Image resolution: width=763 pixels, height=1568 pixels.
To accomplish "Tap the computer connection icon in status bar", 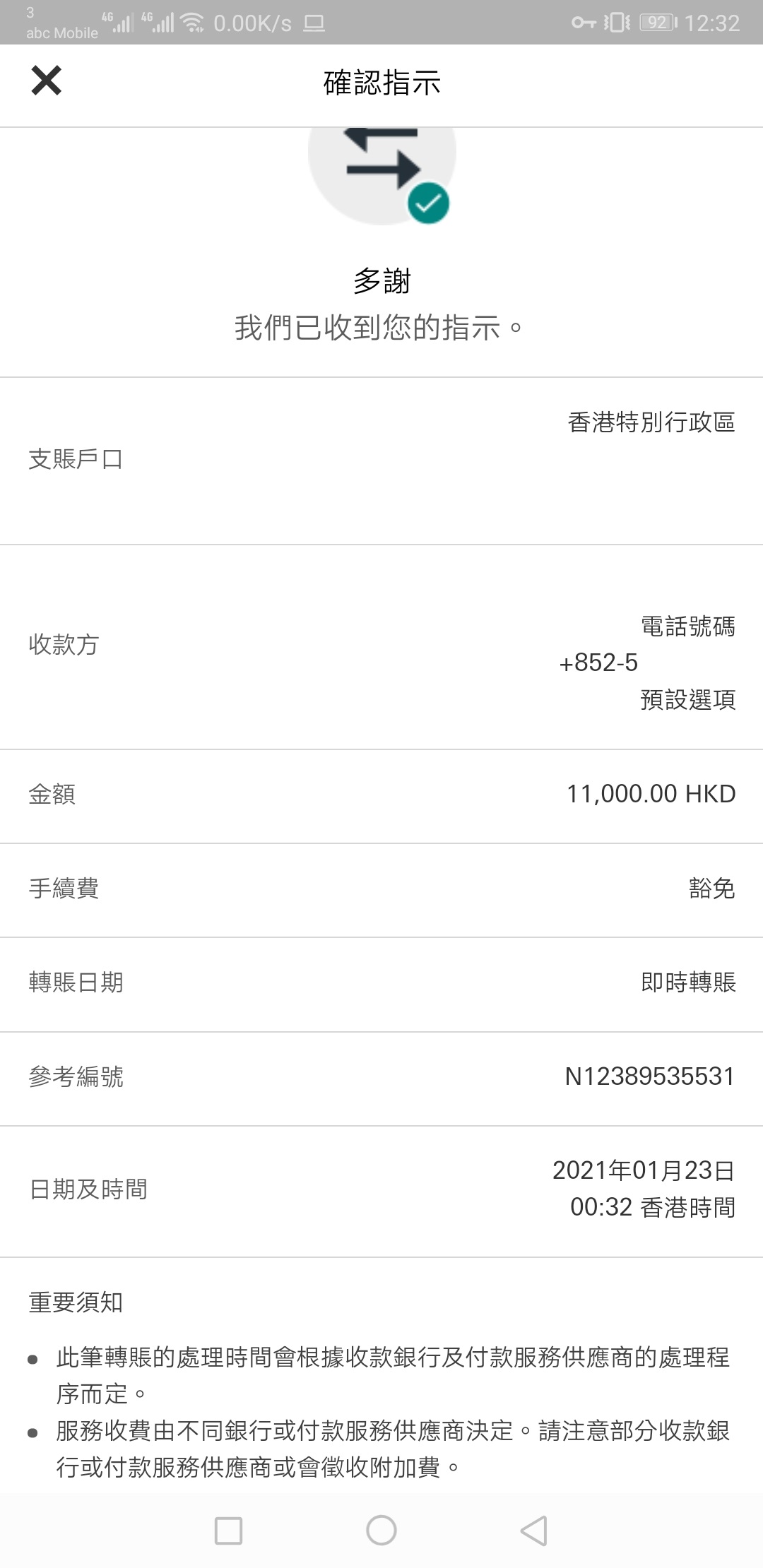I will 313,23.
